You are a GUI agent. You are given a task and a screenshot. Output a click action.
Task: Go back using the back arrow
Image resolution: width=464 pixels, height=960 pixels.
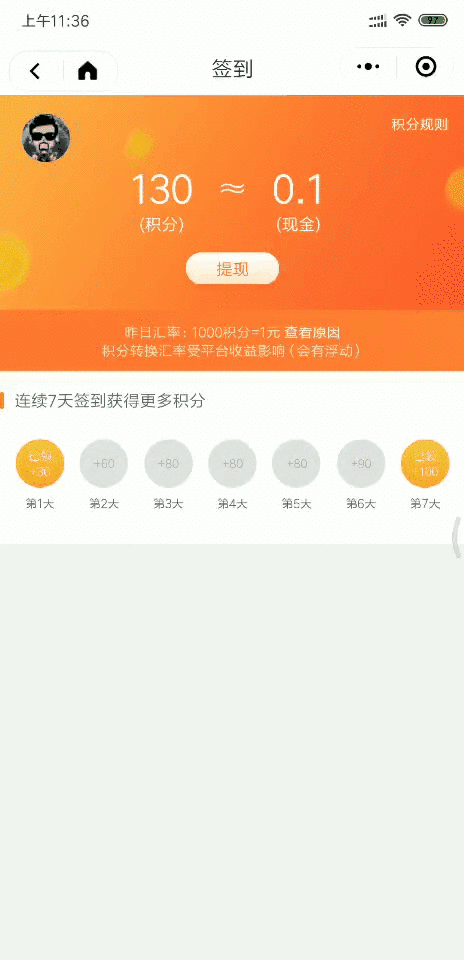pos(36,71)
